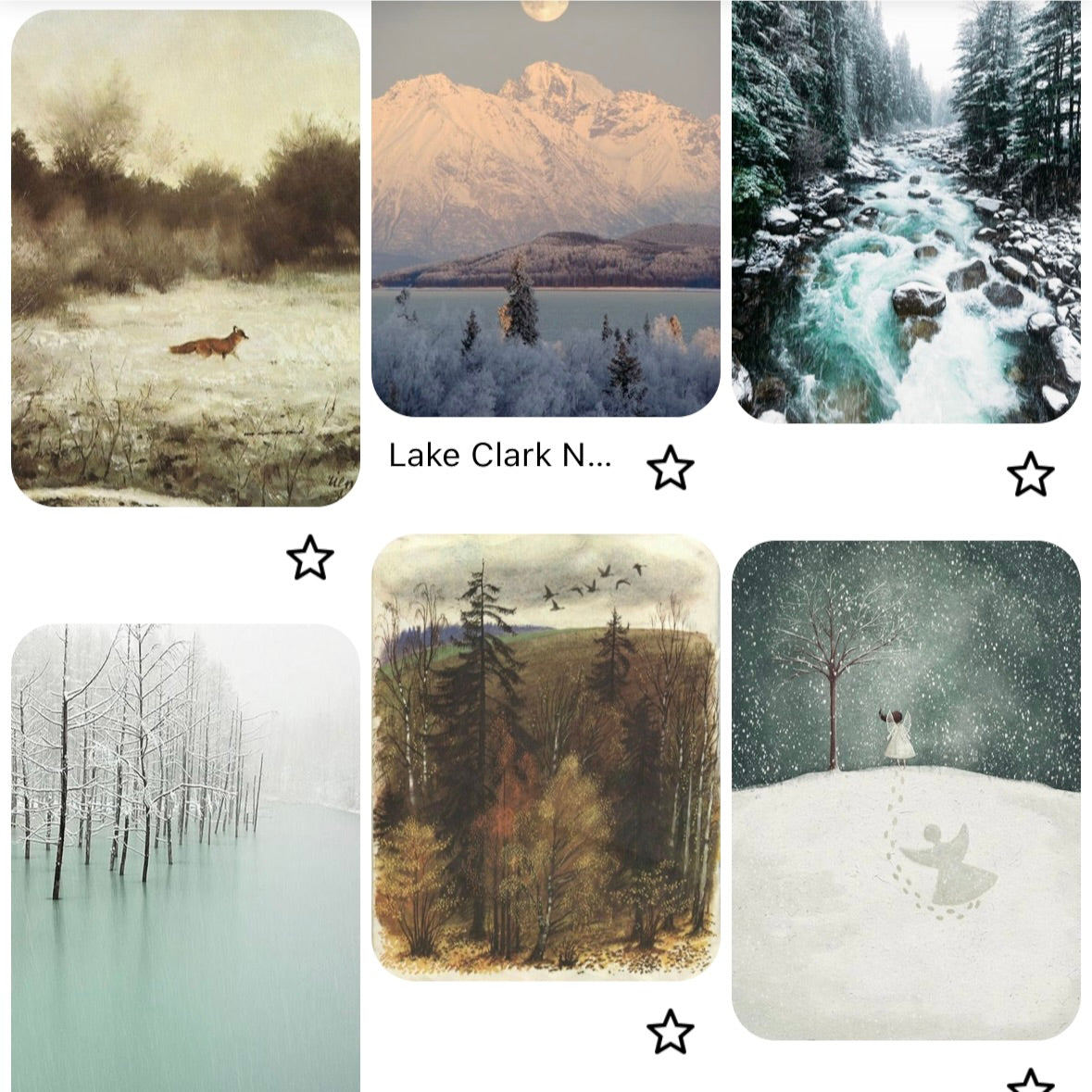Open the fox in snowy field painting
Screen dimensions: 1092x1092
click(x=185, y=257)
